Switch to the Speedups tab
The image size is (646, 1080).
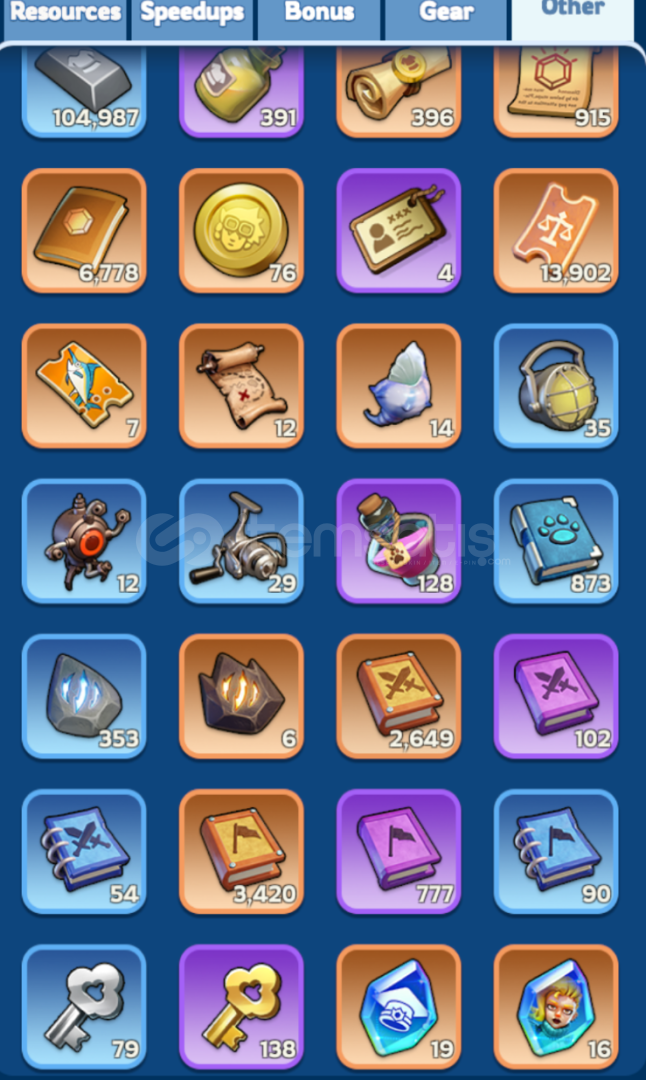click(192, 14)
